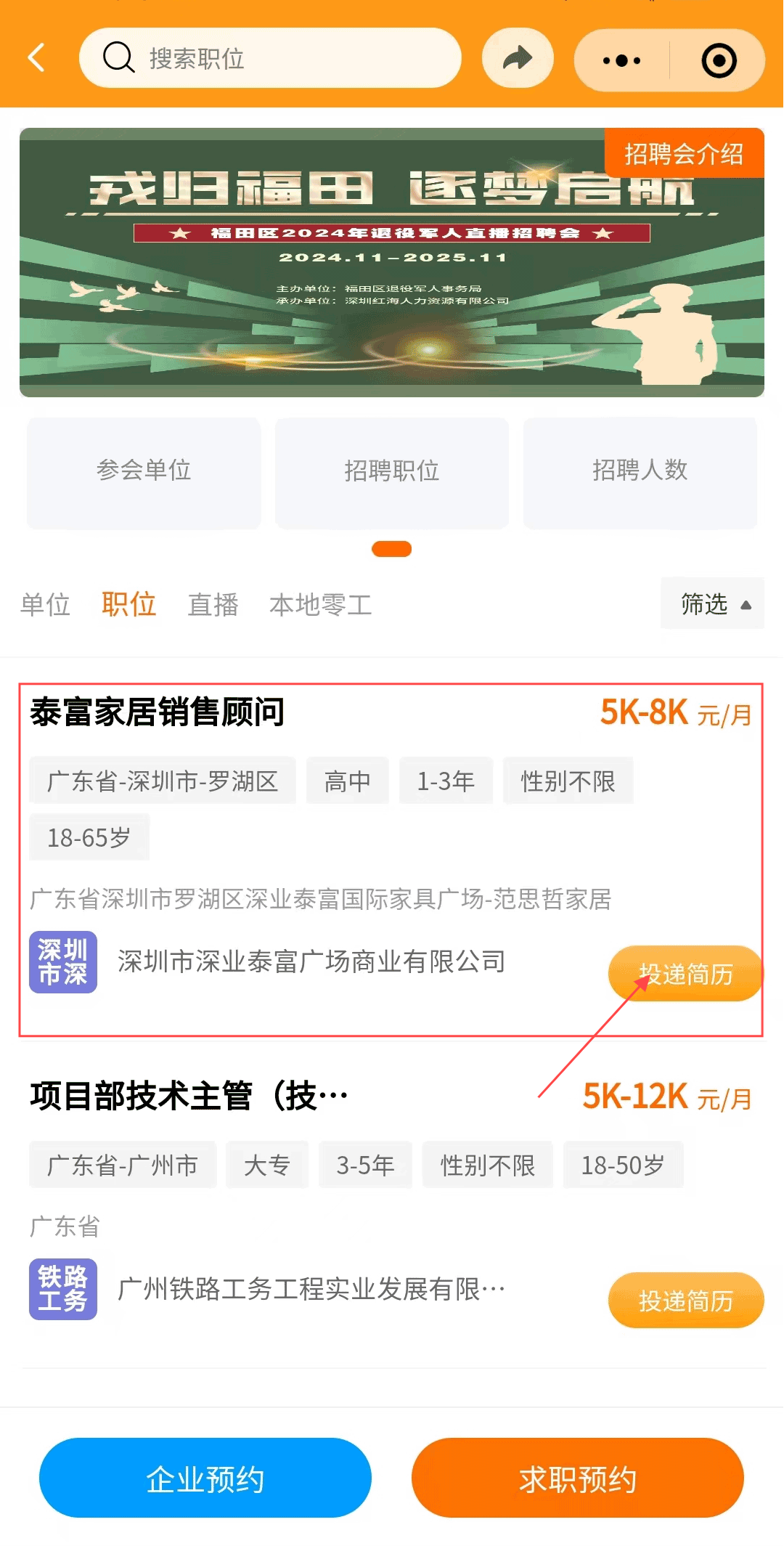Switch to the 单位 tab
Viewport: 784px width, 1546px height.
(44, 604)
